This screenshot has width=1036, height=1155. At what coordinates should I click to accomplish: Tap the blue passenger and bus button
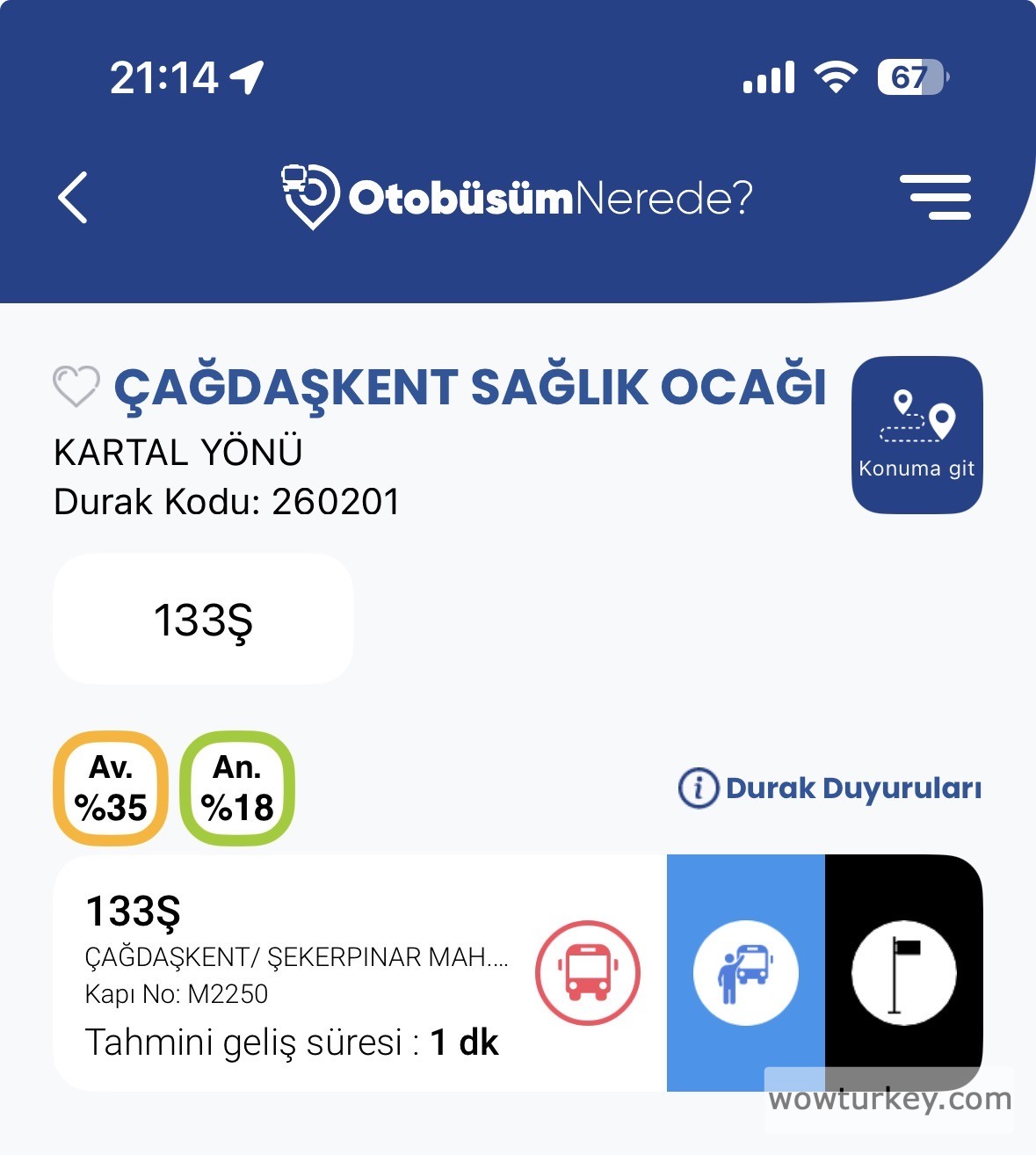[746, 973]
